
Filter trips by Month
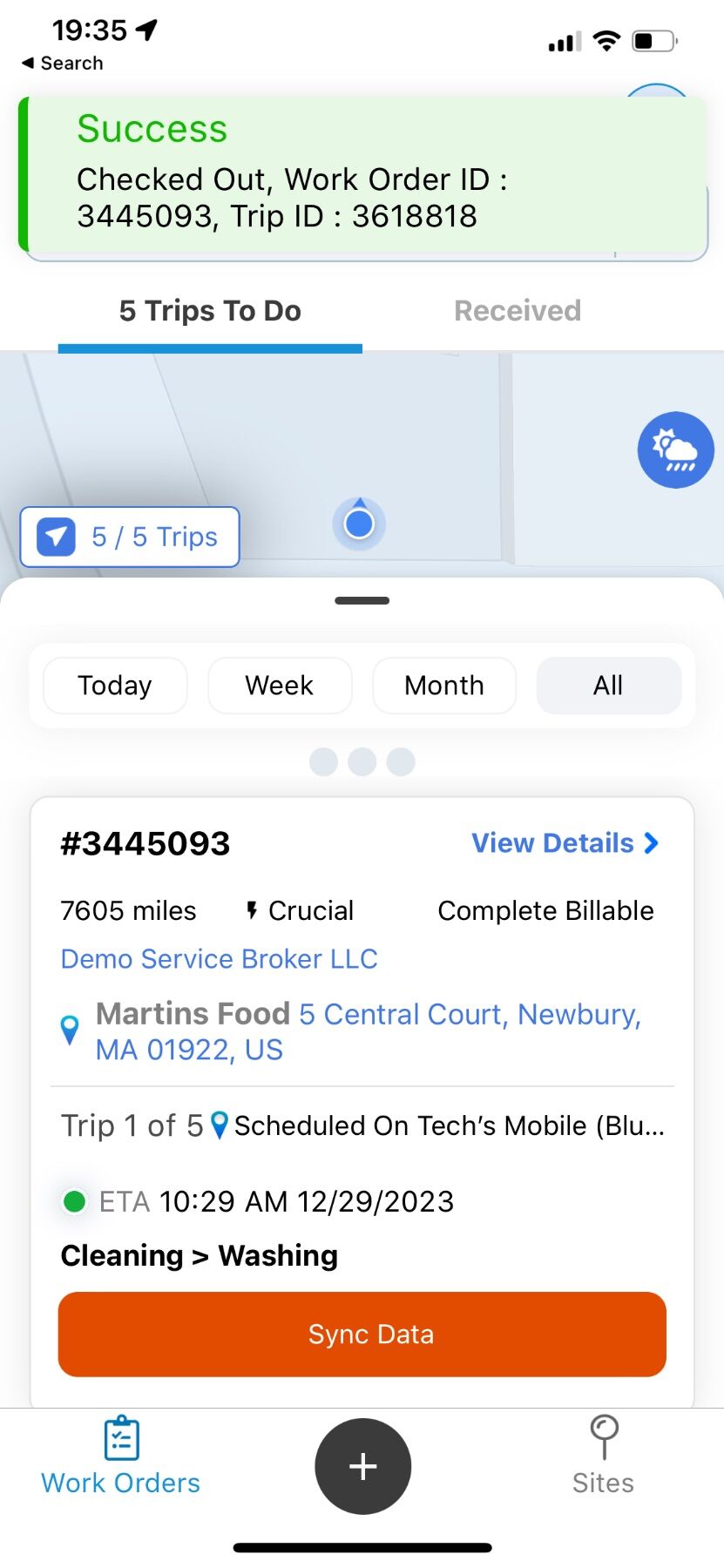click(x=444, y=686)
